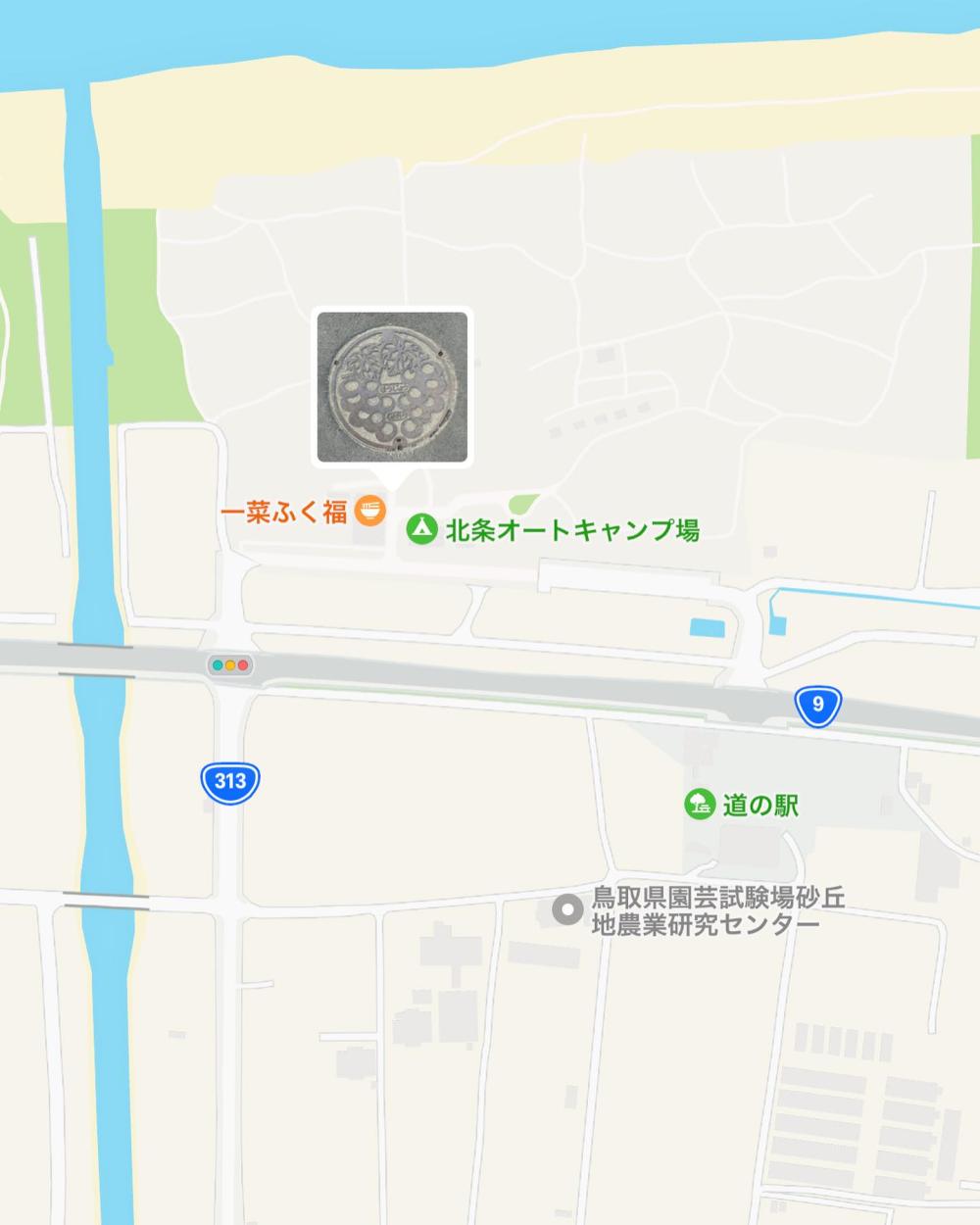Select 鳥取県園芸試験場砂丘地農業研究センター place marker

(x=566, y=910)
